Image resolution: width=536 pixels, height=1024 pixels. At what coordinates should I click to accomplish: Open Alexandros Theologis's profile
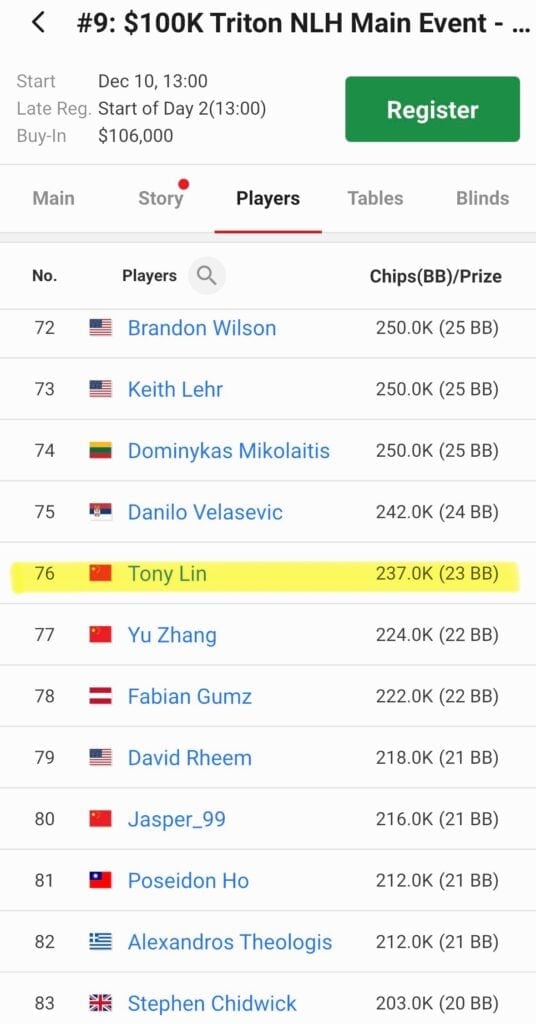click(230, 942)
